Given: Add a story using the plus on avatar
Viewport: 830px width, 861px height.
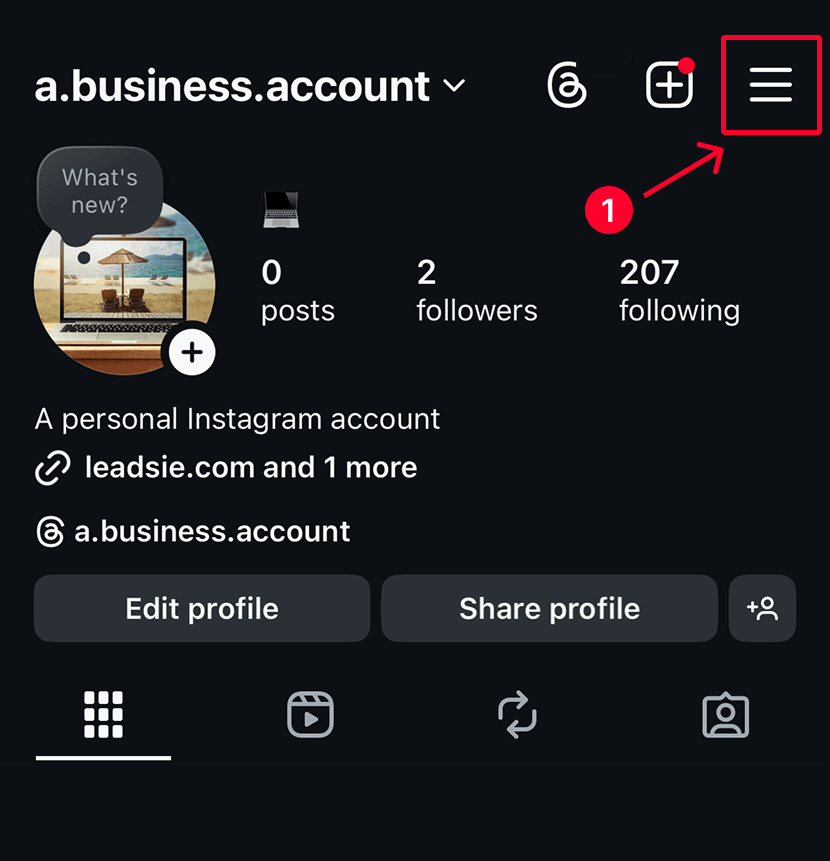Looking at the screenshot, I should pos(191,352).
